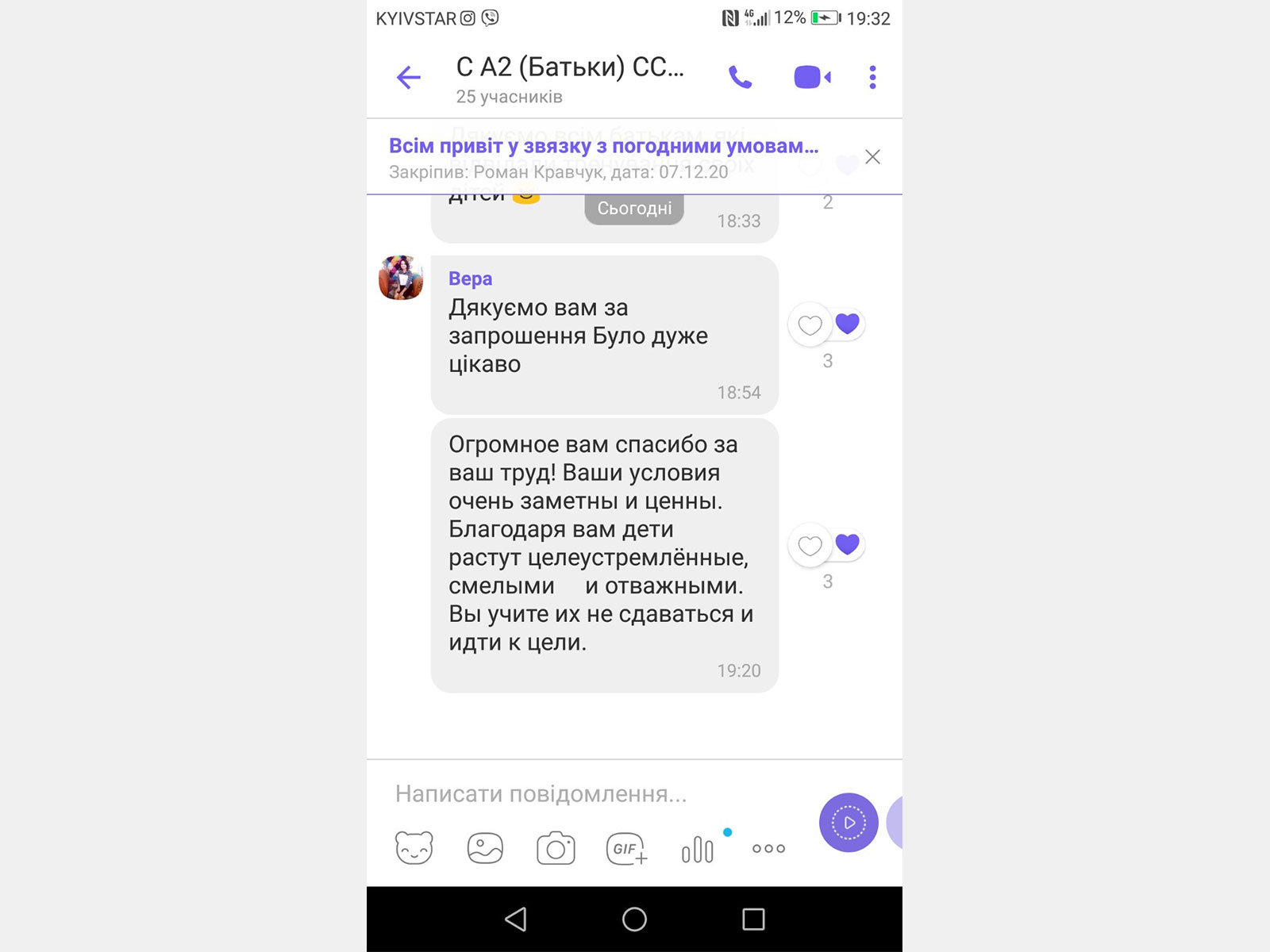1270x952 pixels.
Task: Open the gallery to attach photo
Action: pos(485,849)
